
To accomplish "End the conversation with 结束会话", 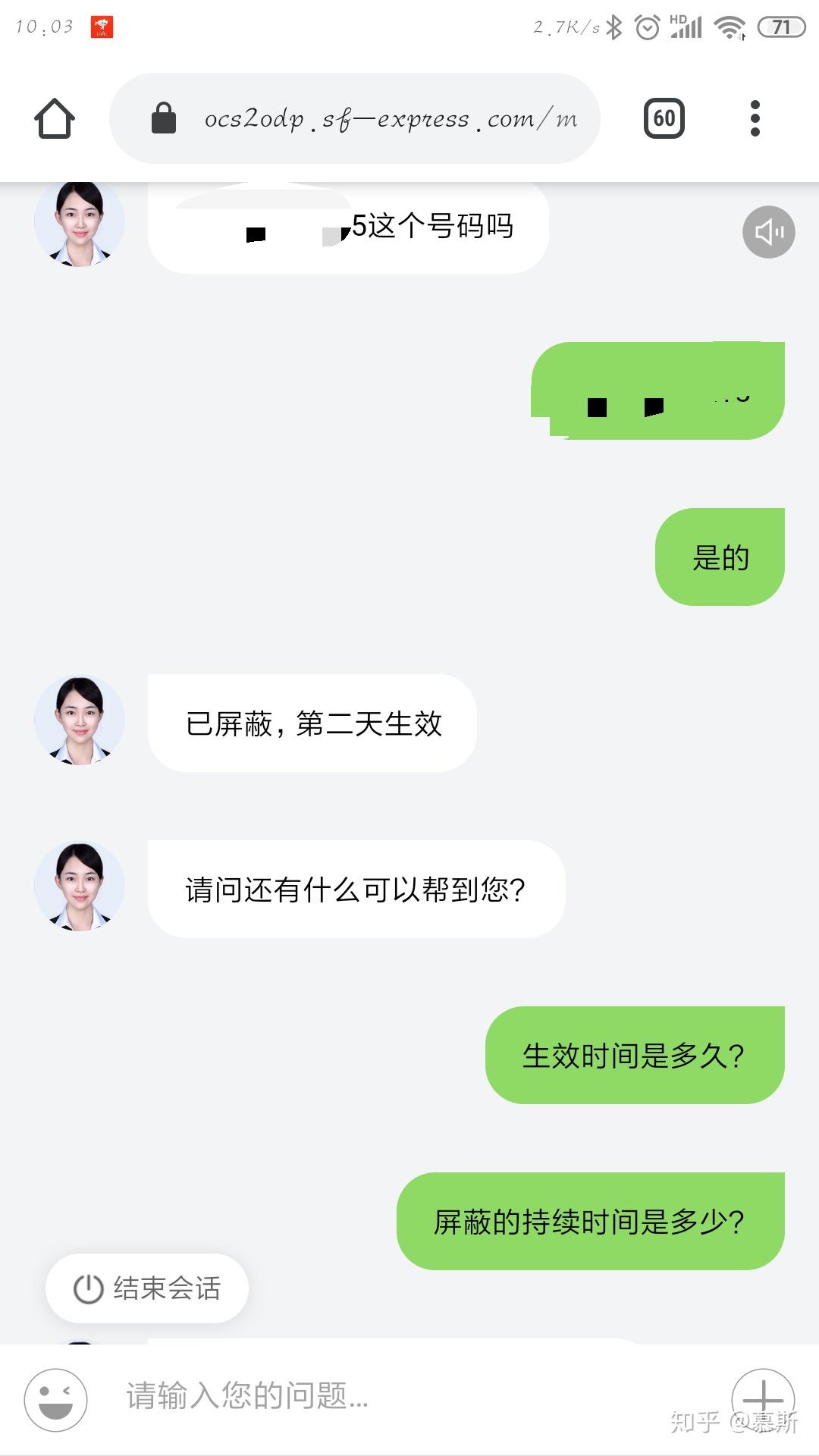I will coord(147,1288).
